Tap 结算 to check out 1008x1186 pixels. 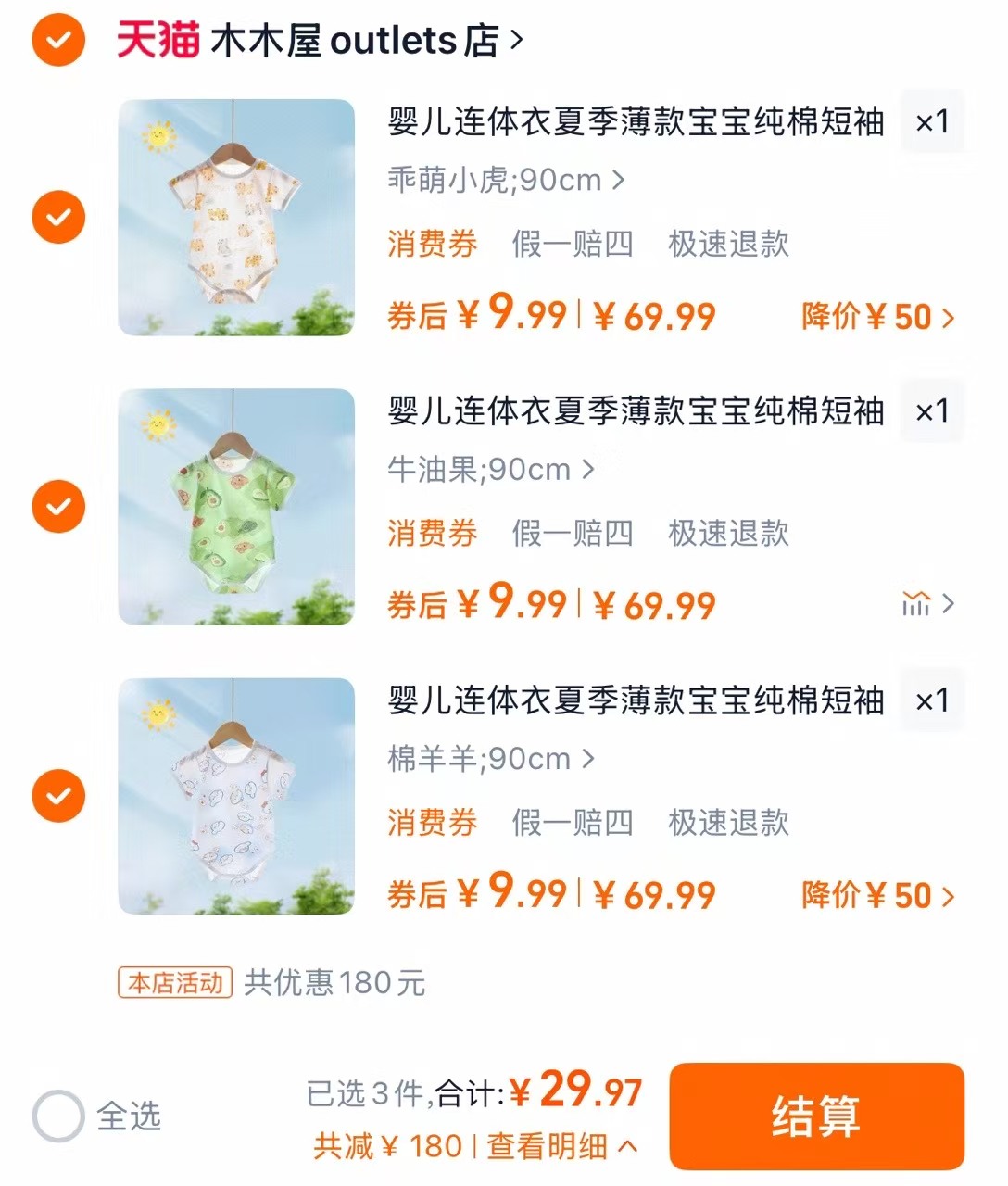pos(816,1116)
